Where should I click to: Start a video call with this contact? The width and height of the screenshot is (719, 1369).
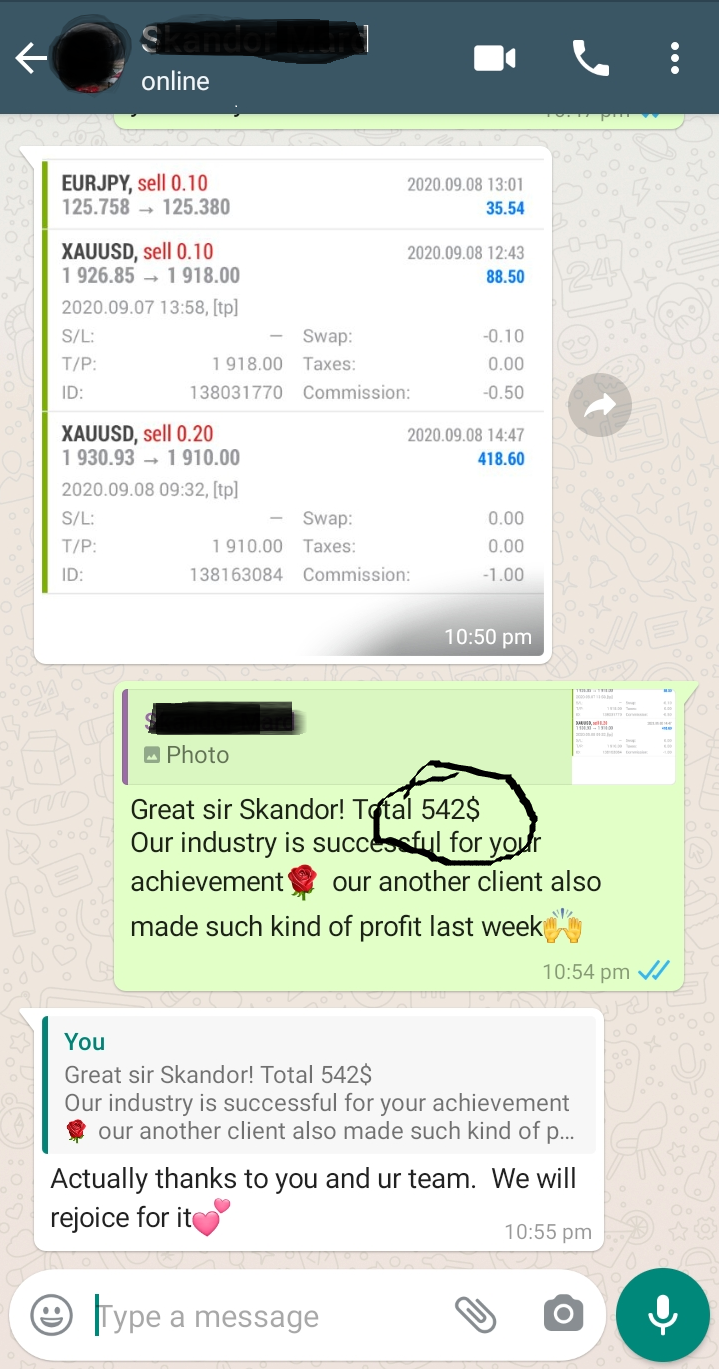(494, 59)
